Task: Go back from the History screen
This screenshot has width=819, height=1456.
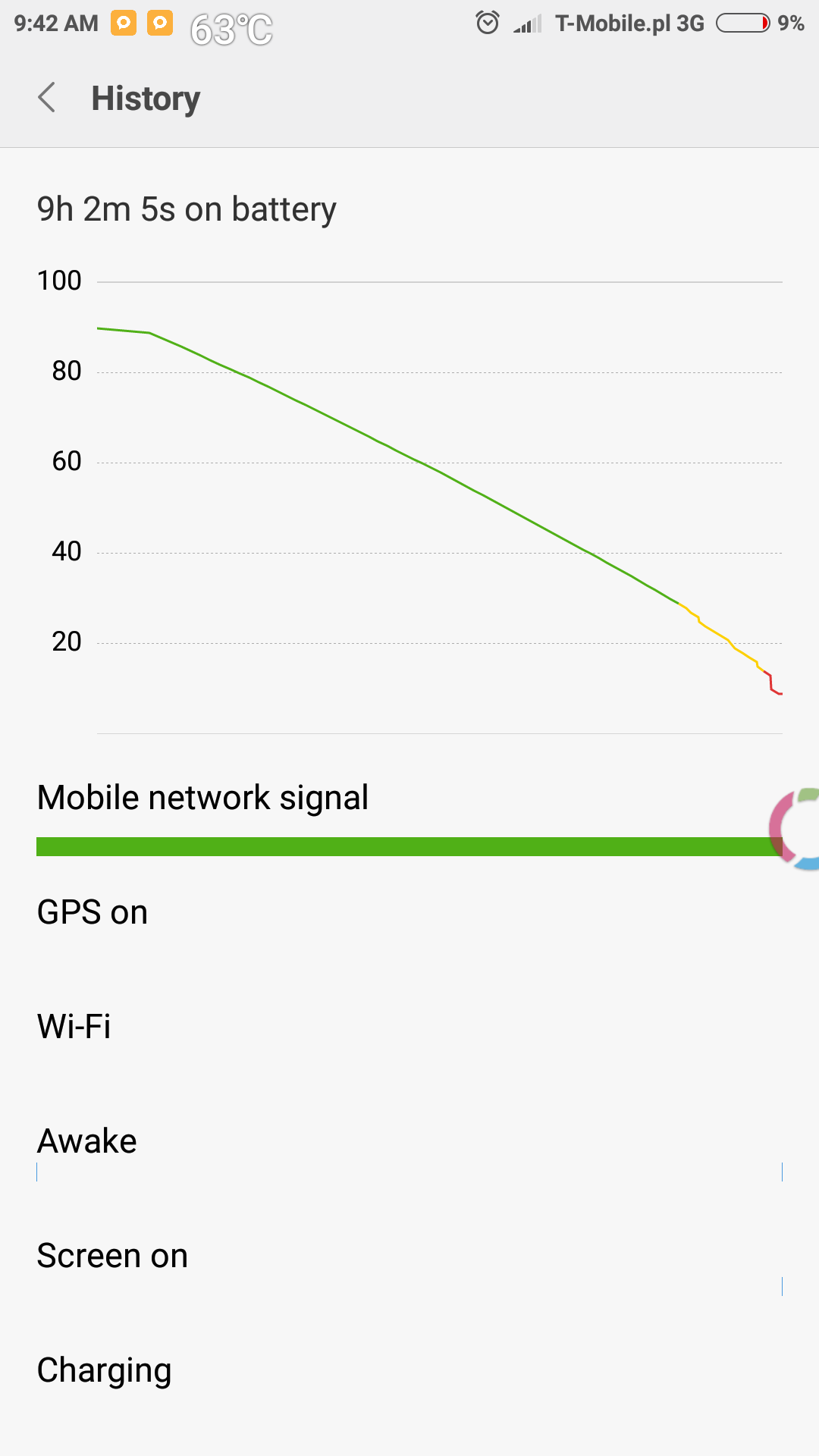Action: pos(47,98)
